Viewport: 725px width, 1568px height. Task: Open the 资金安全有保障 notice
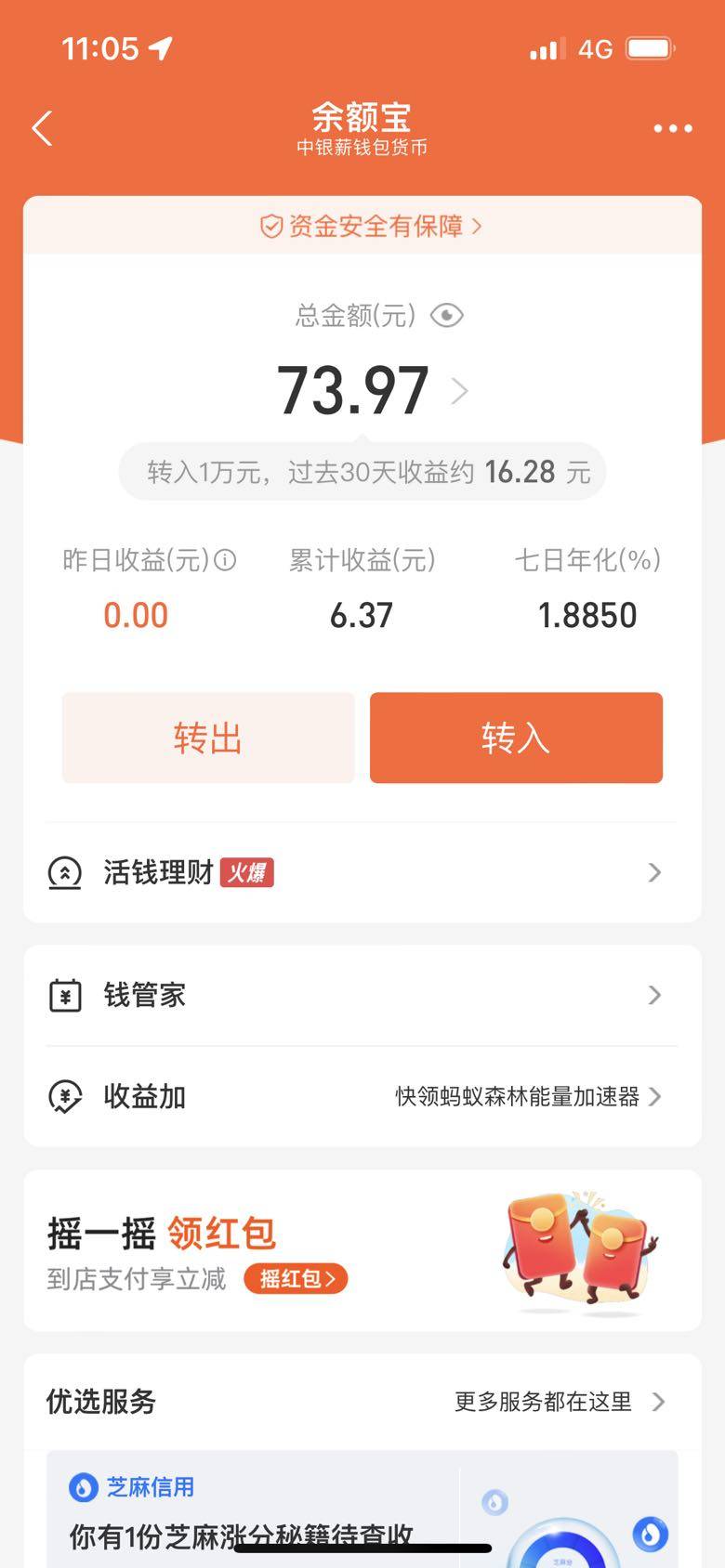pos(371,227)
